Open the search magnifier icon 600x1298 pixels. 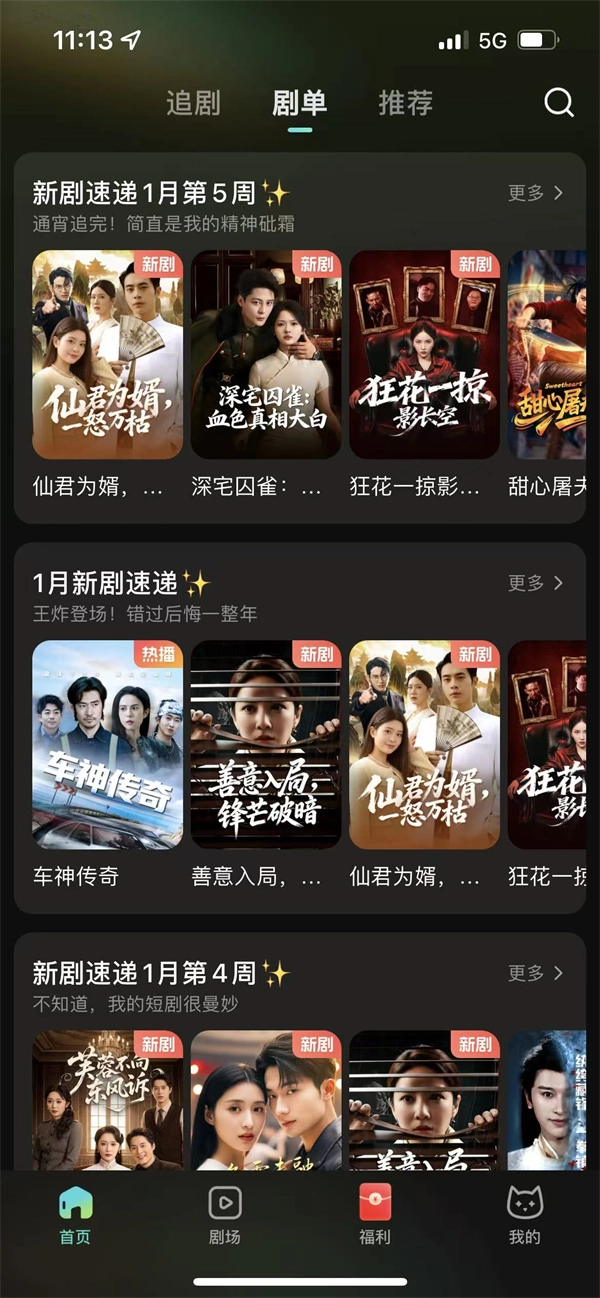click(x=558, y=103)
